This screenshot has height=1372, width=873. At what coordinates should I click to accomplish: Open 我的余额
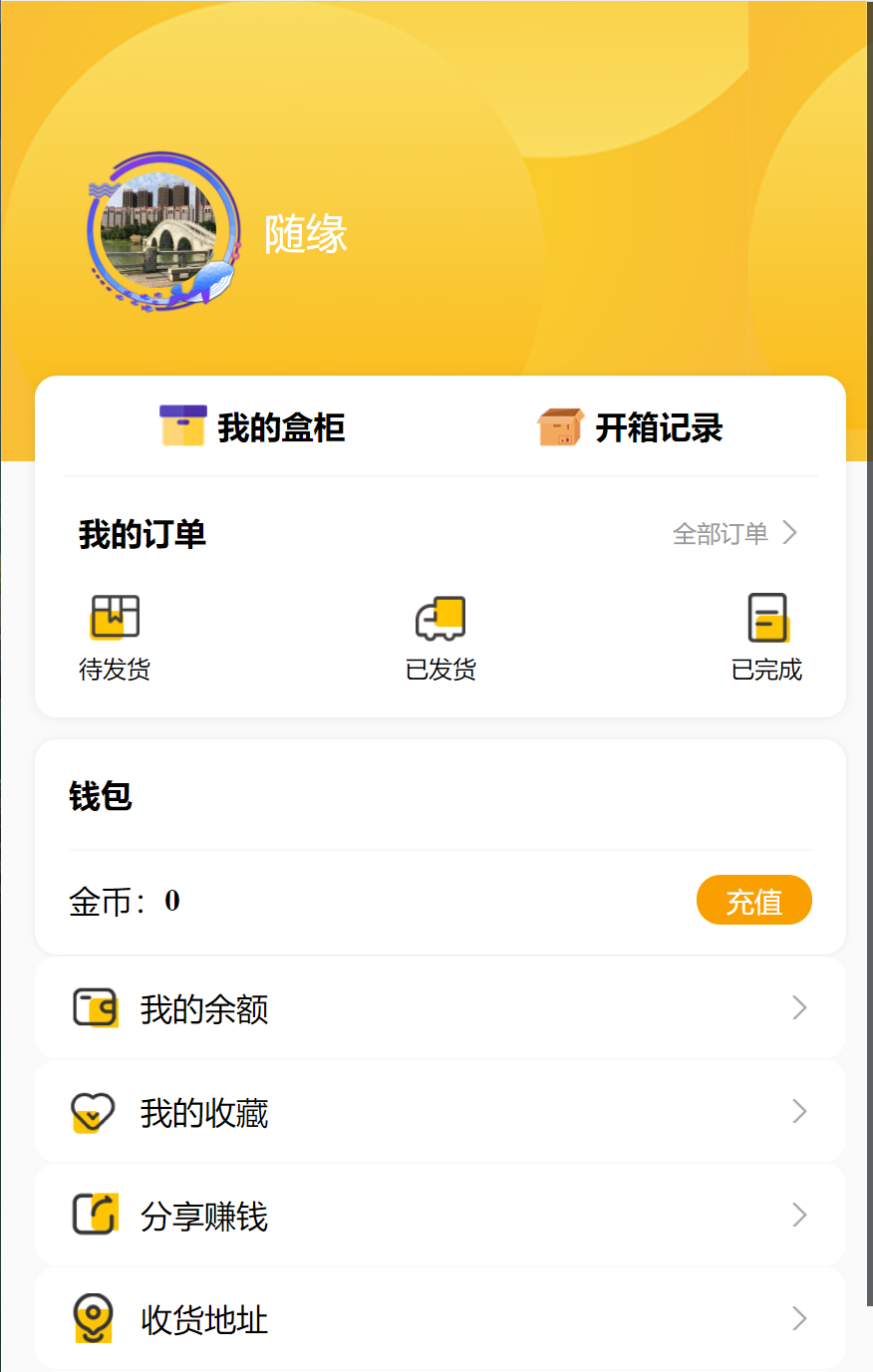[x=439, y=1008]
